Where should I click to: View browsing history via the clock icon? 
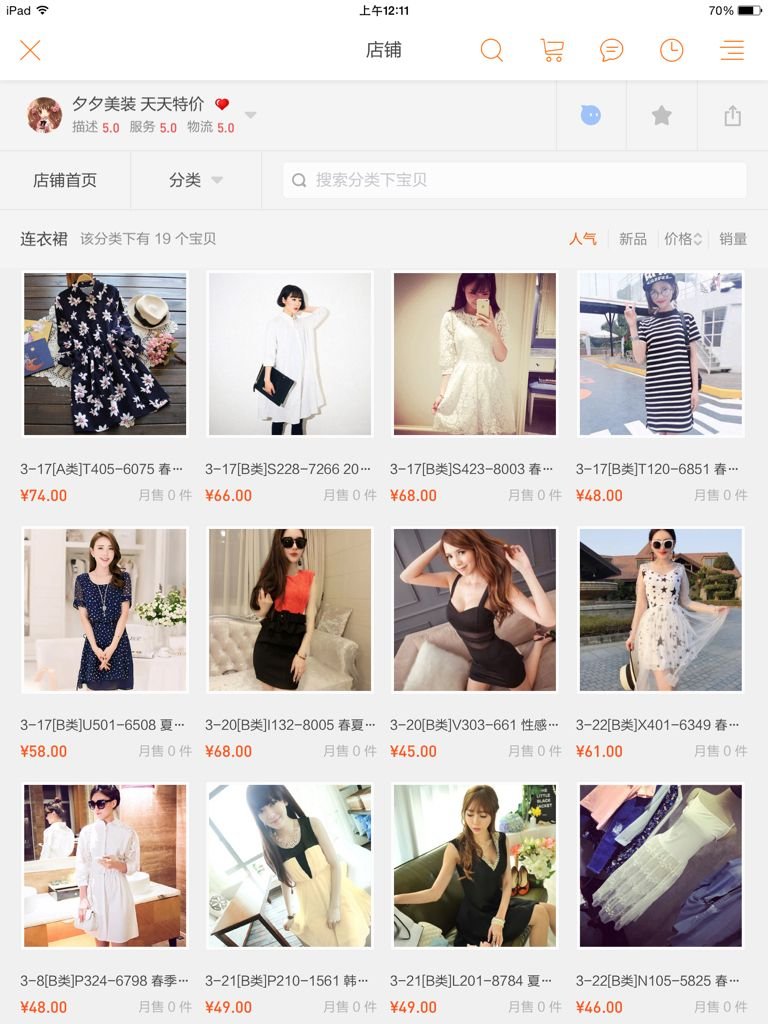[671, 50]
